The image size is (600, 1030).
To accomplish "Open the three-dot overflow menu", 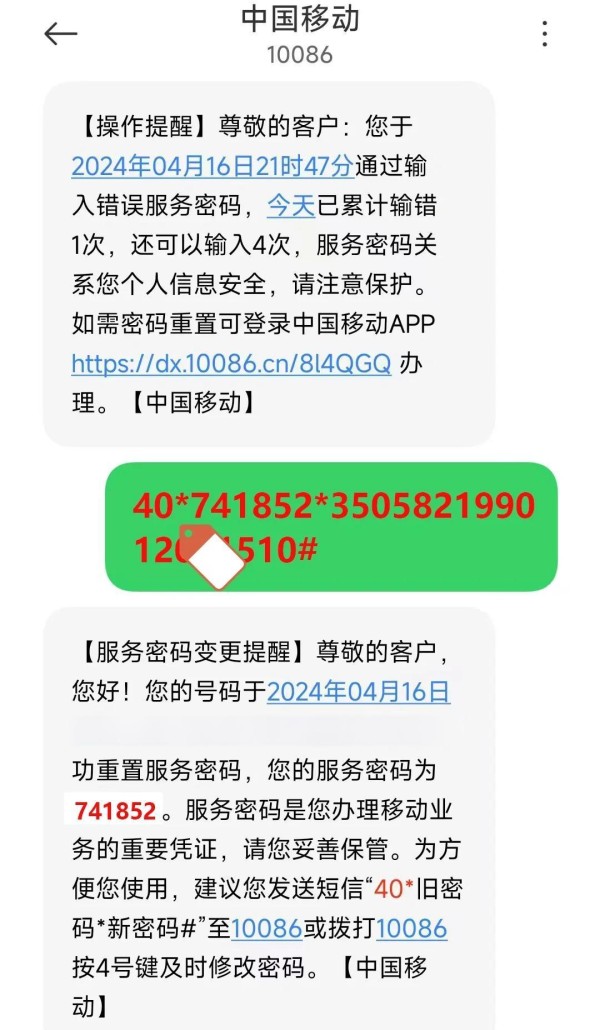I will coord(545,34).
